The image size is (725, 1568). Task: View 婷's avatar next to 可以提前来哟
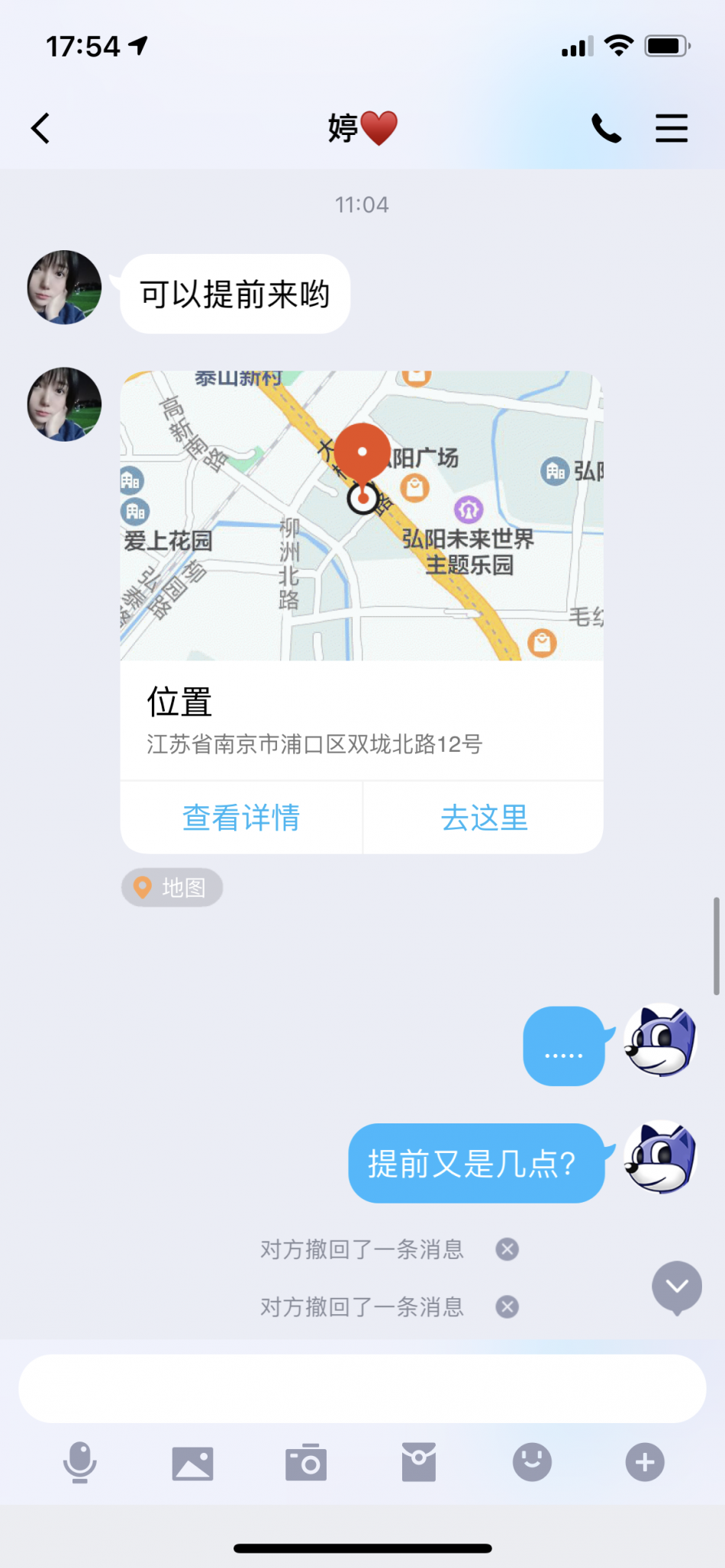tap(65, 288)
